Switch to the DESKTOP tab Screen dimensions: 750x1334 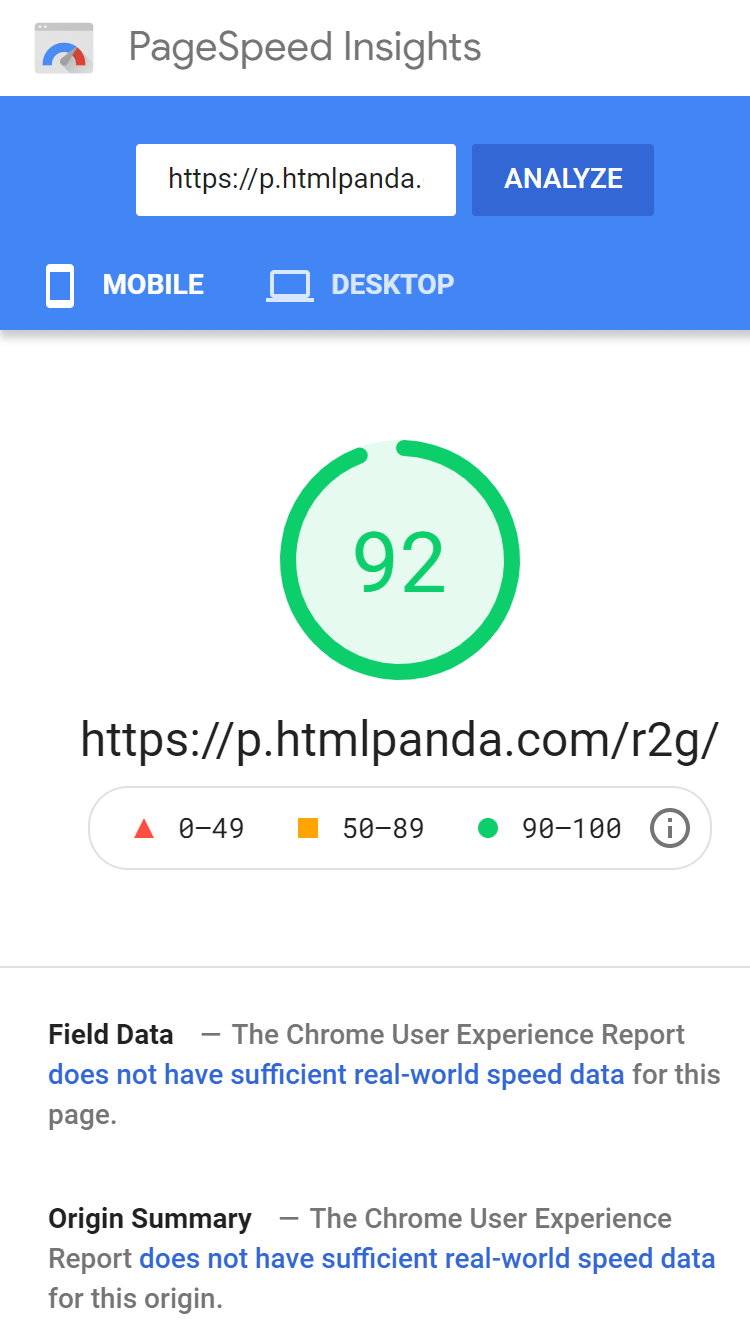tap(360, 285)
